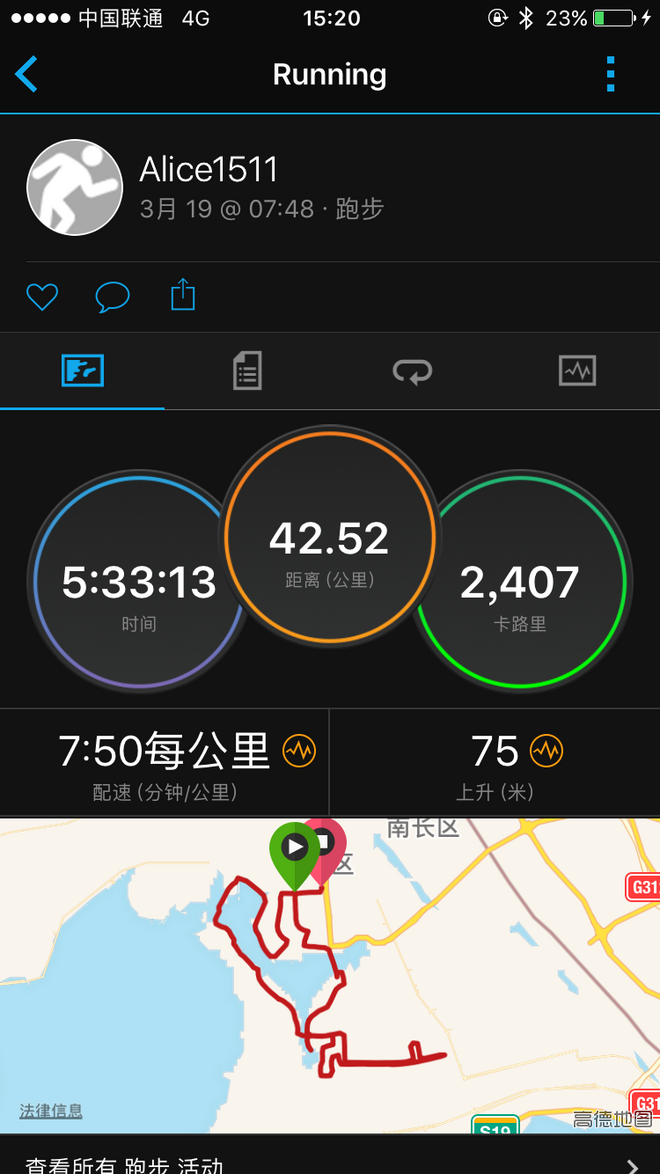Like this running activity

click(x=42, y=297)
